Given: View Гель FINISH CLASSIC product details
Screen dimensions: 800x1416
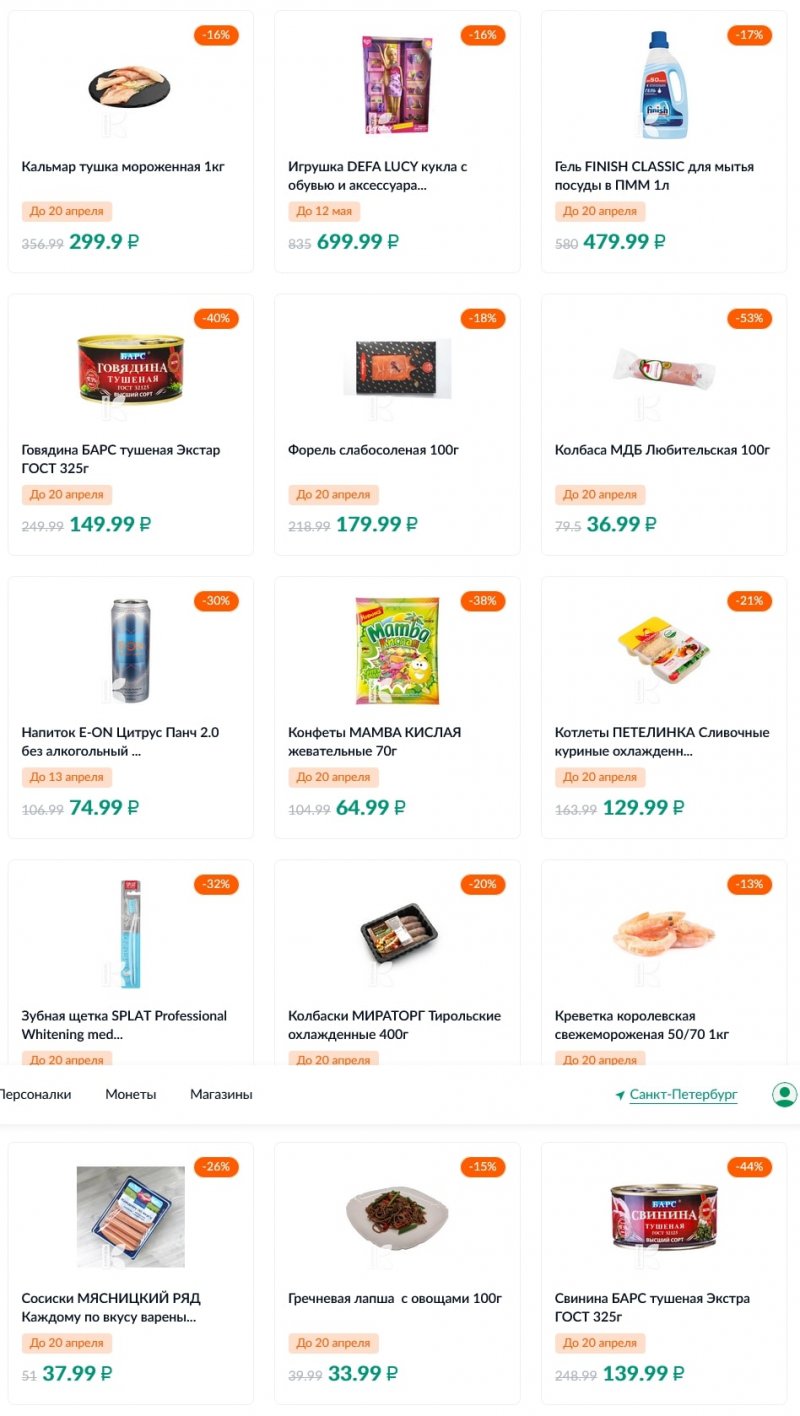Looking at the screenshot, I should [x=664, y=140].
